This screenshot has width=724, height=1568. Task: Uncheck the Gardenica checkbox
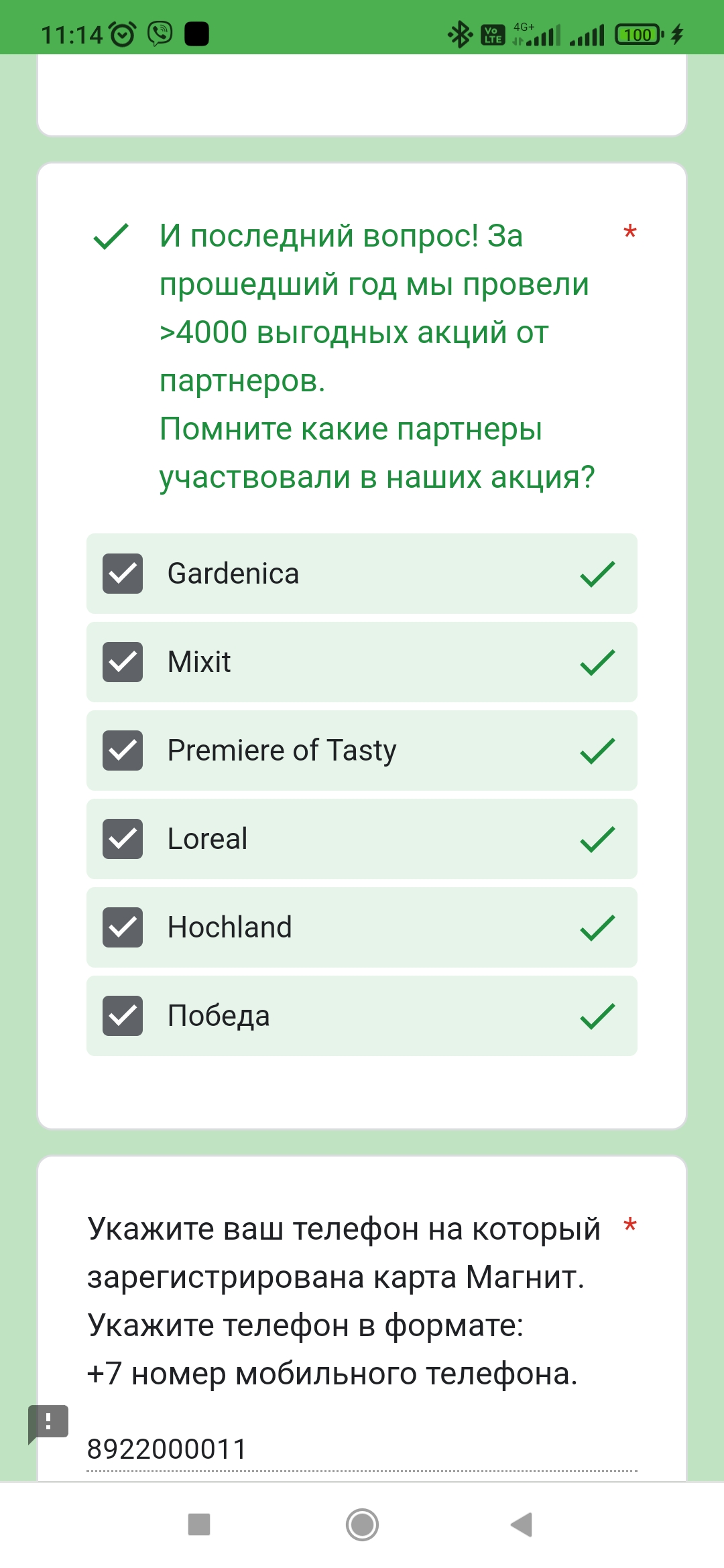point(123,574)
